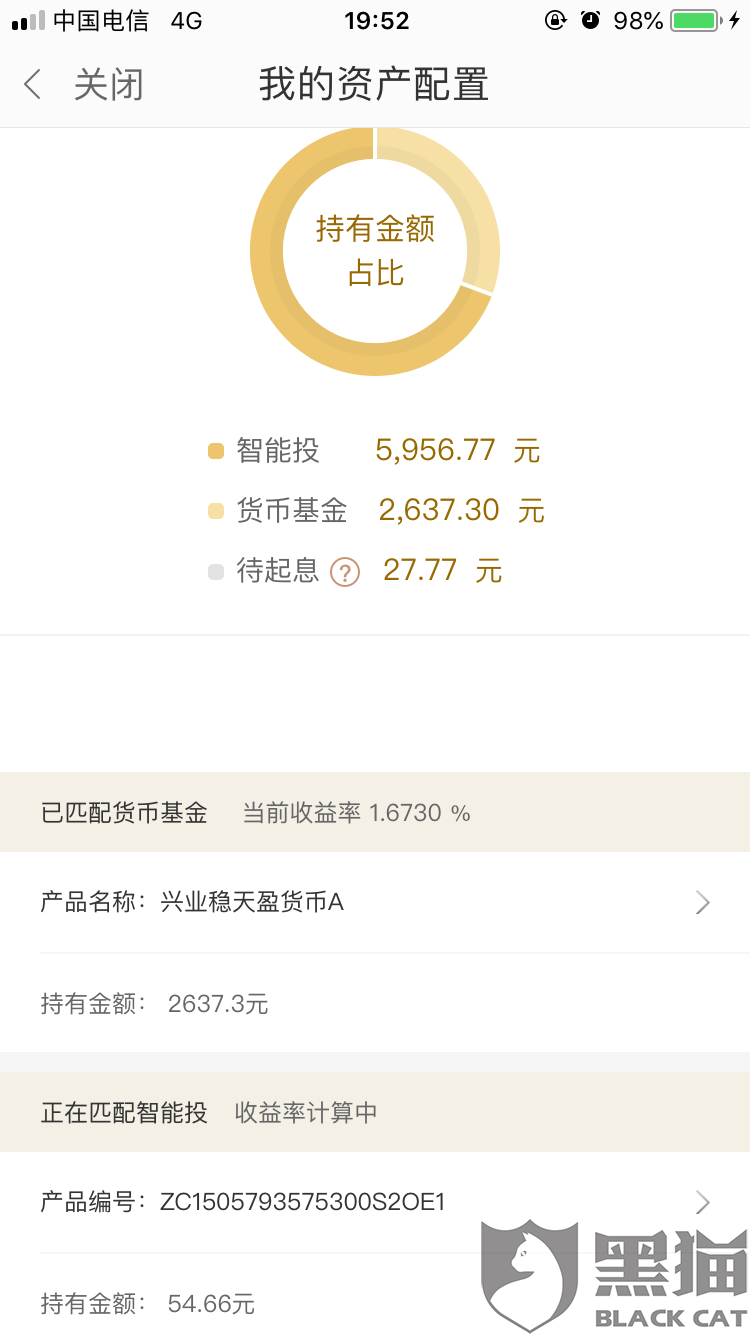Screen dimensions: 750x1334
Task: Select the light yellow 货币基金 legend dot
Action: [216, 511]
